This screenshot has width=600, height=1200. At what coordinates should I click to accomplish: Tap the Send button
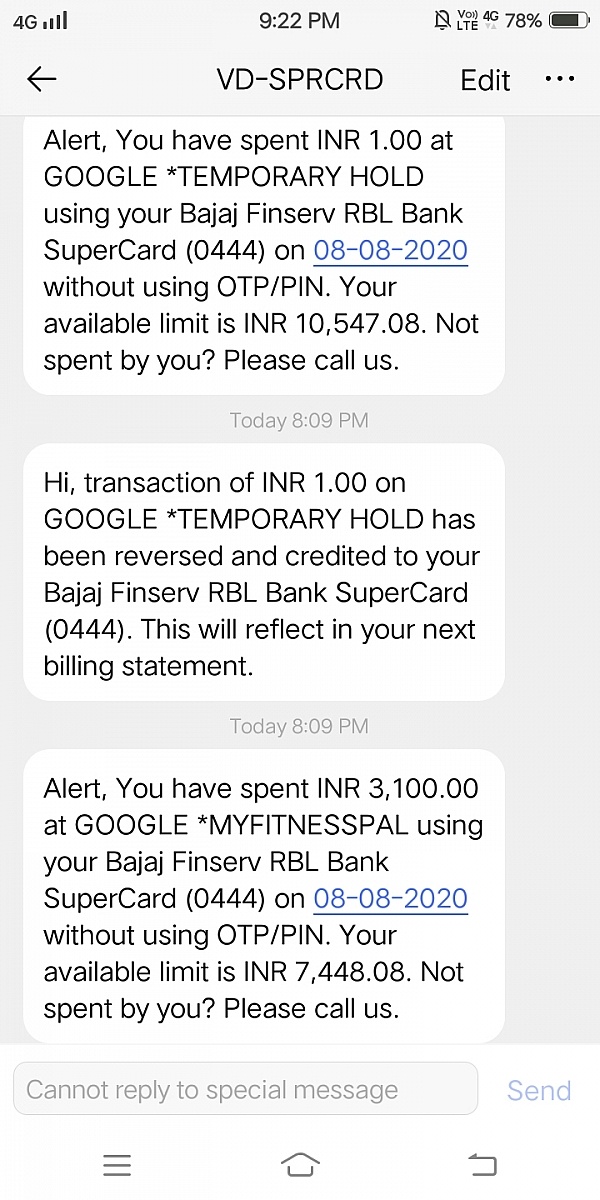[539, 1090]
